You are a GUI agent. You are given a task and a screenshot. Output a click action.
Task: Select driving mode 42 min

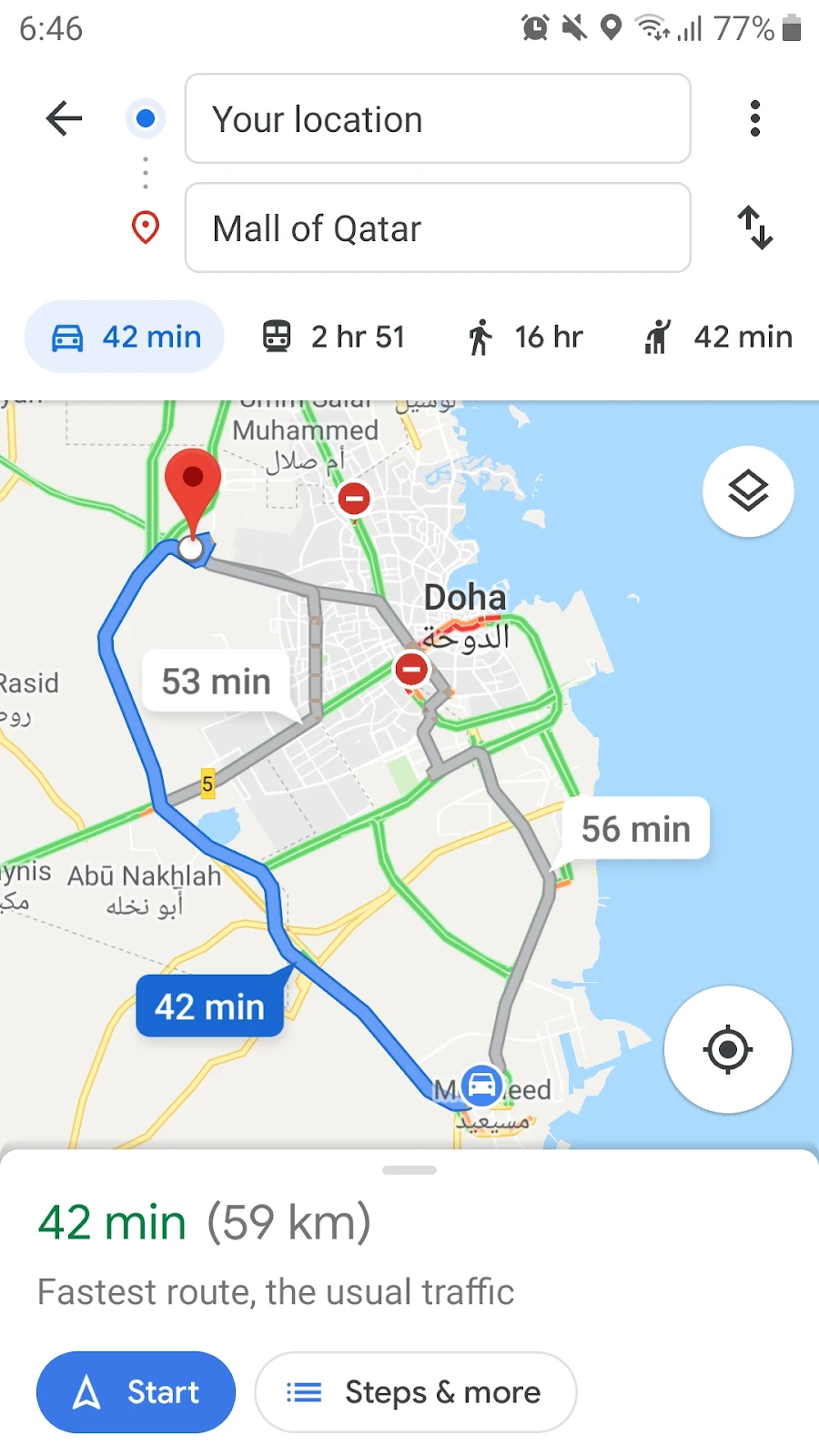125,337
